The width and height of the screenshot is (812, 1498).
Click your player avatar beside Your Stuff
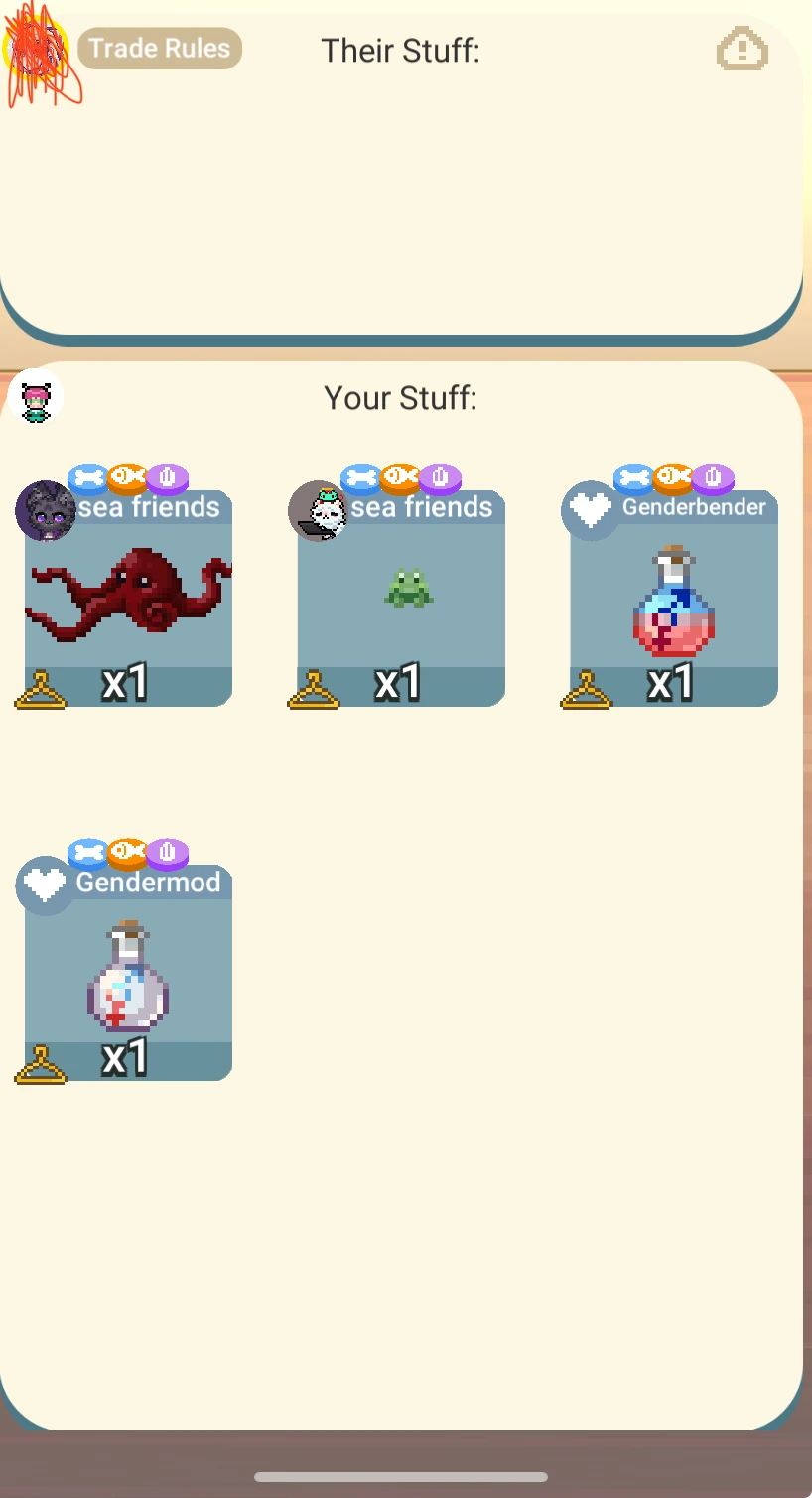tap(36, 396)
